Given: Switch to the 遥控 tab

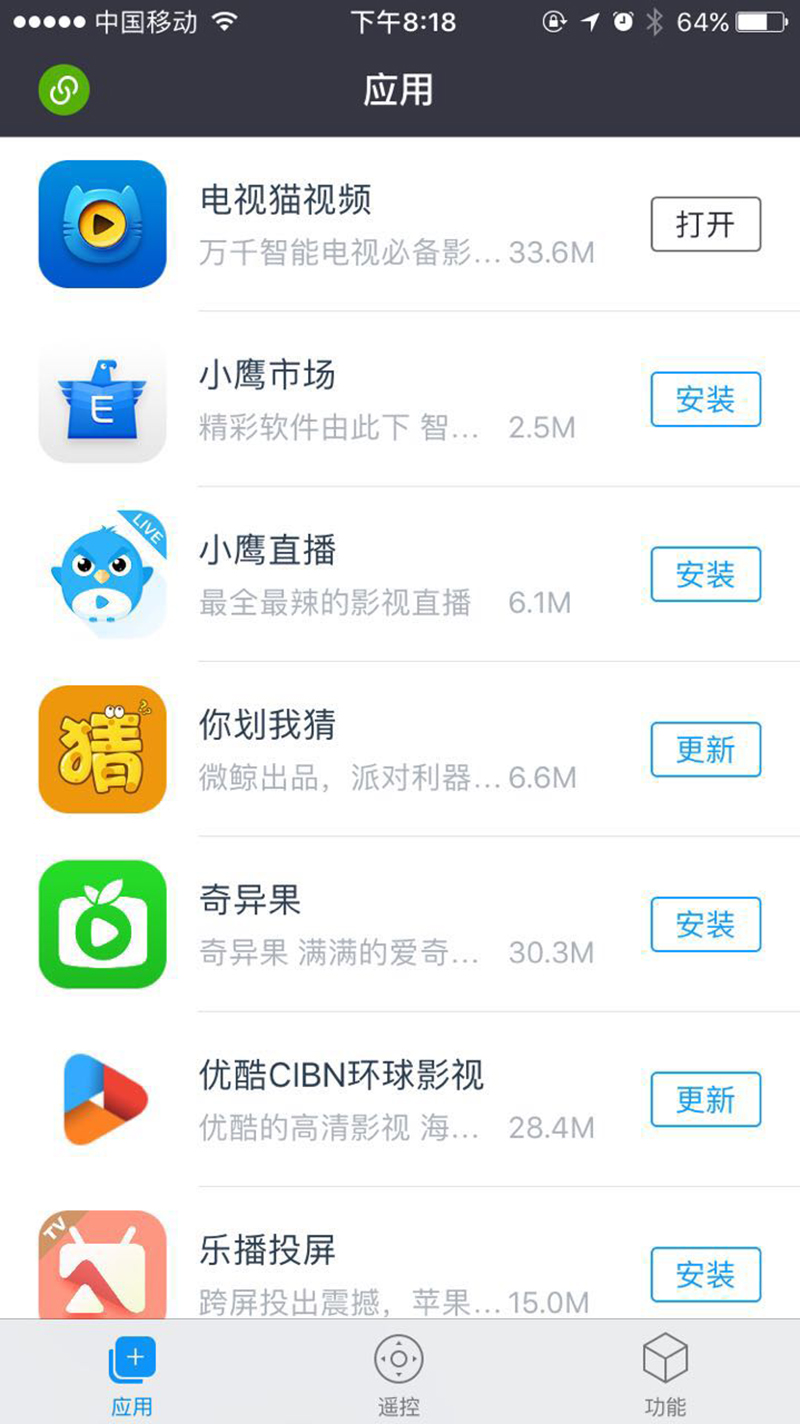Looking at the screenshot, I should click(x=399, y=1370).
